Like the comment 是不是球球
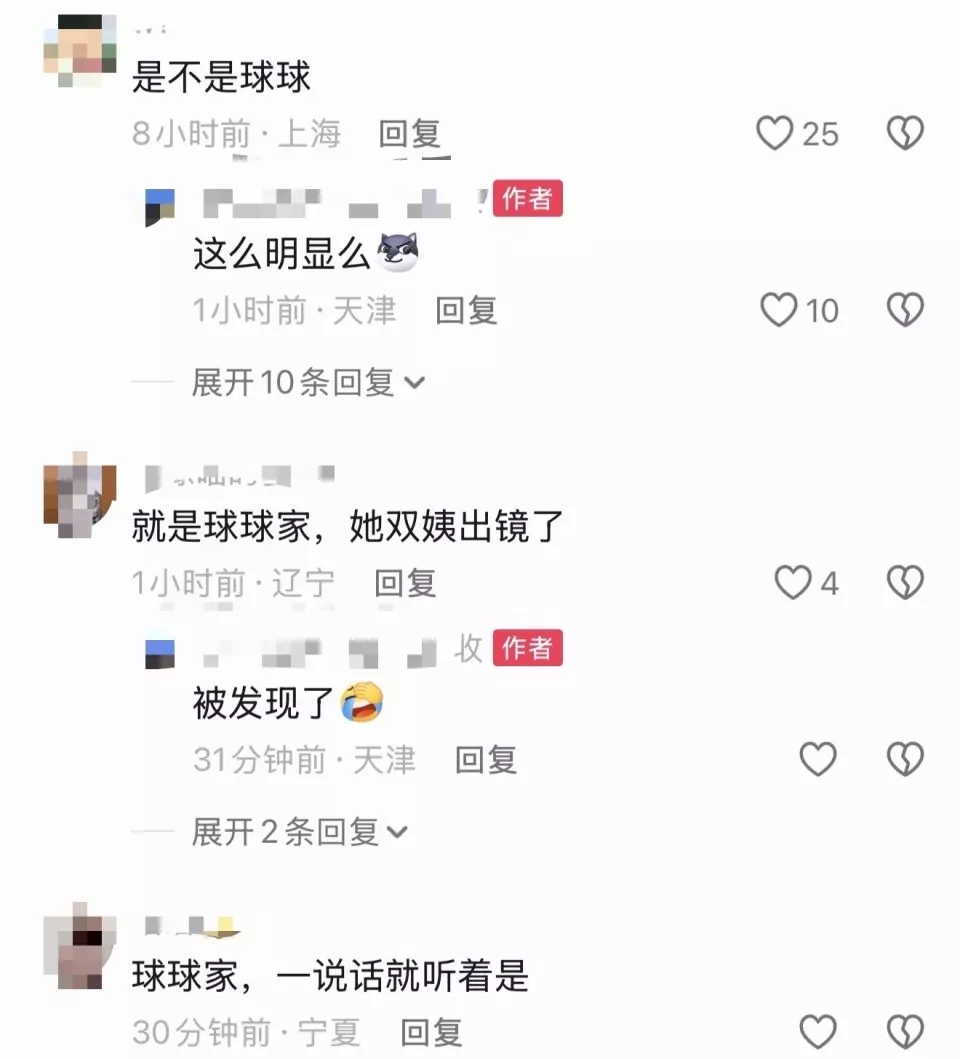This screenshot has height=1059, width=960. [774, 133]
